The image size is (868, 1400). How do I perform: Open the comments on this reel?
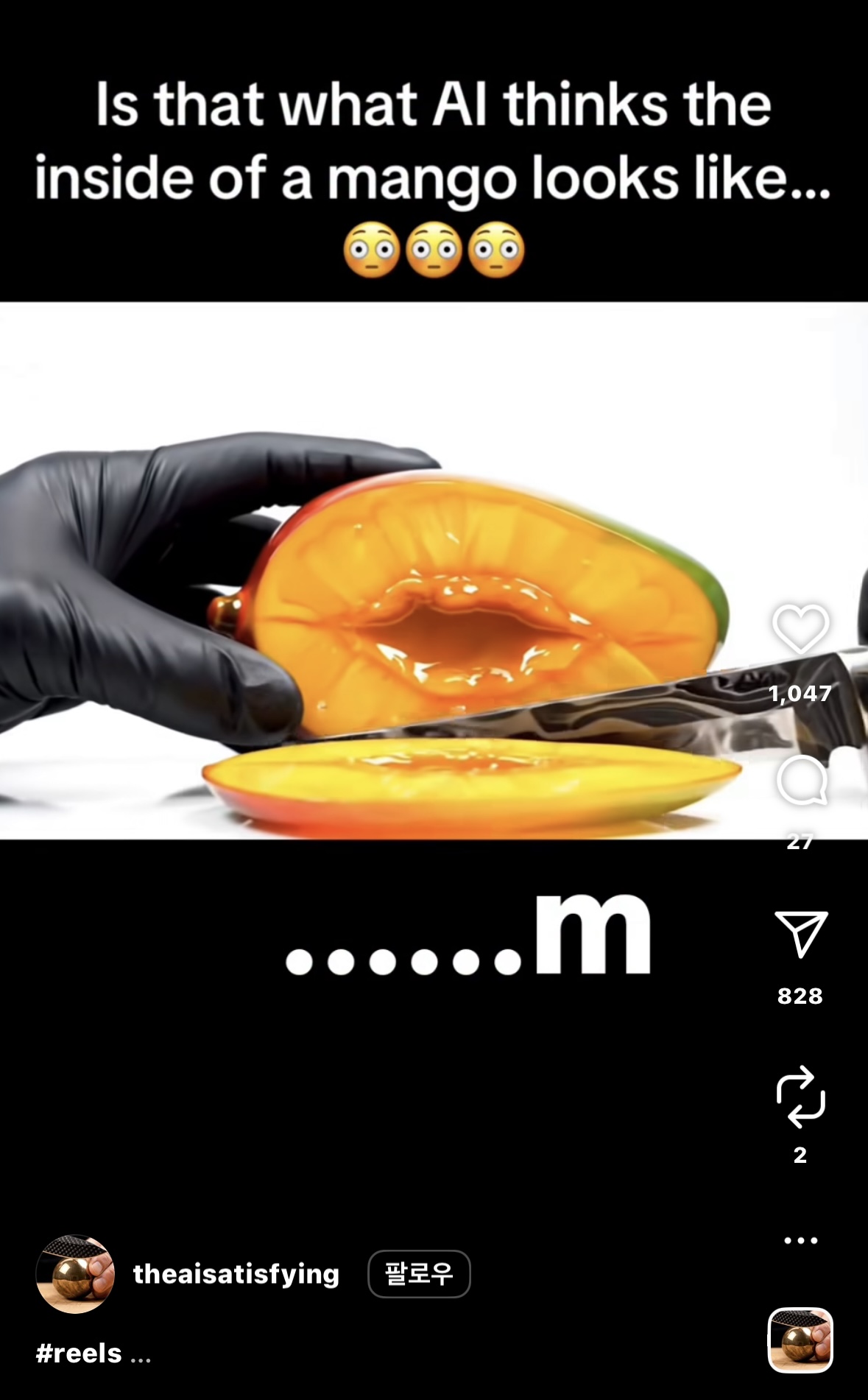[801, 780]
